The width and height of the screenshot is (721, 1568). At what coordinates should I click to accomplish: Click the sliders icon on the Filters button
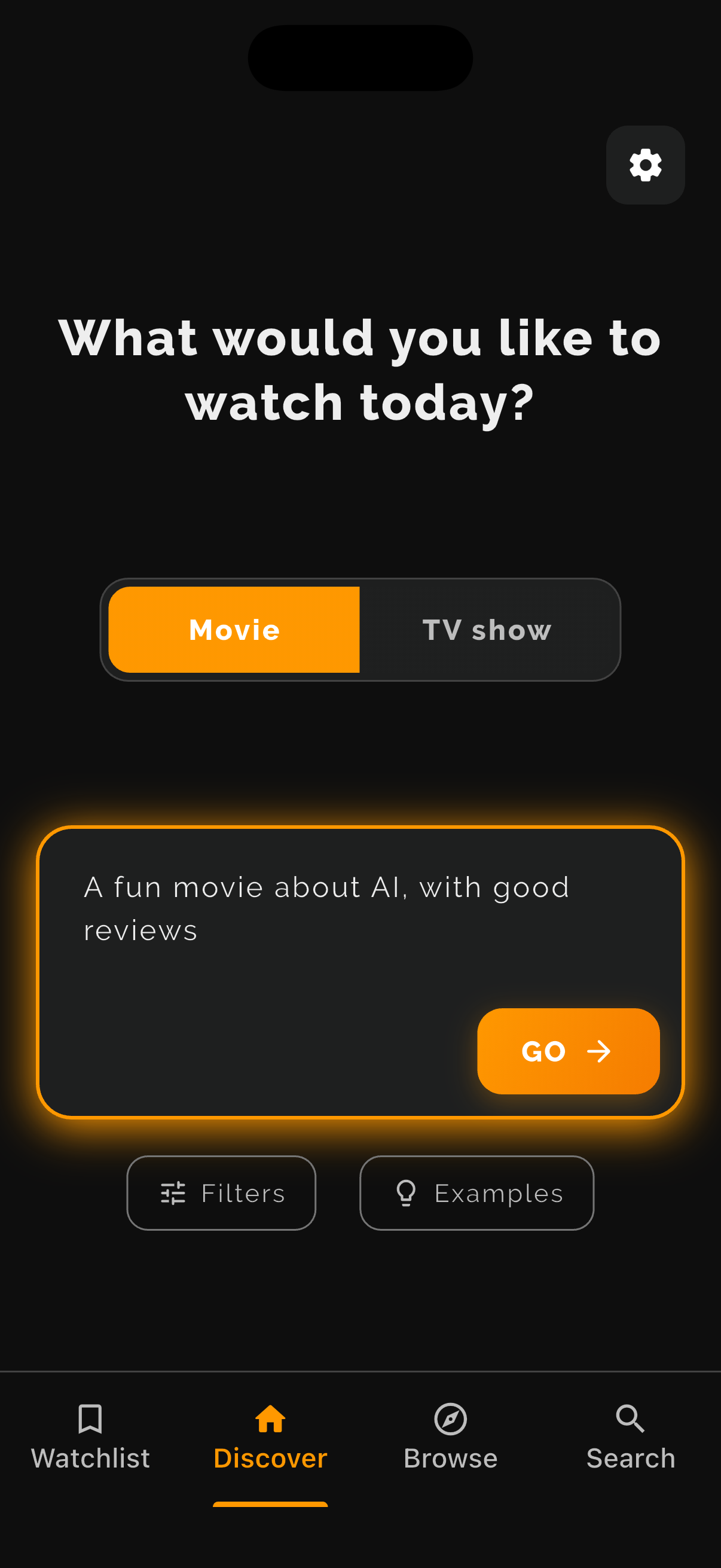tap(172, 1192)
